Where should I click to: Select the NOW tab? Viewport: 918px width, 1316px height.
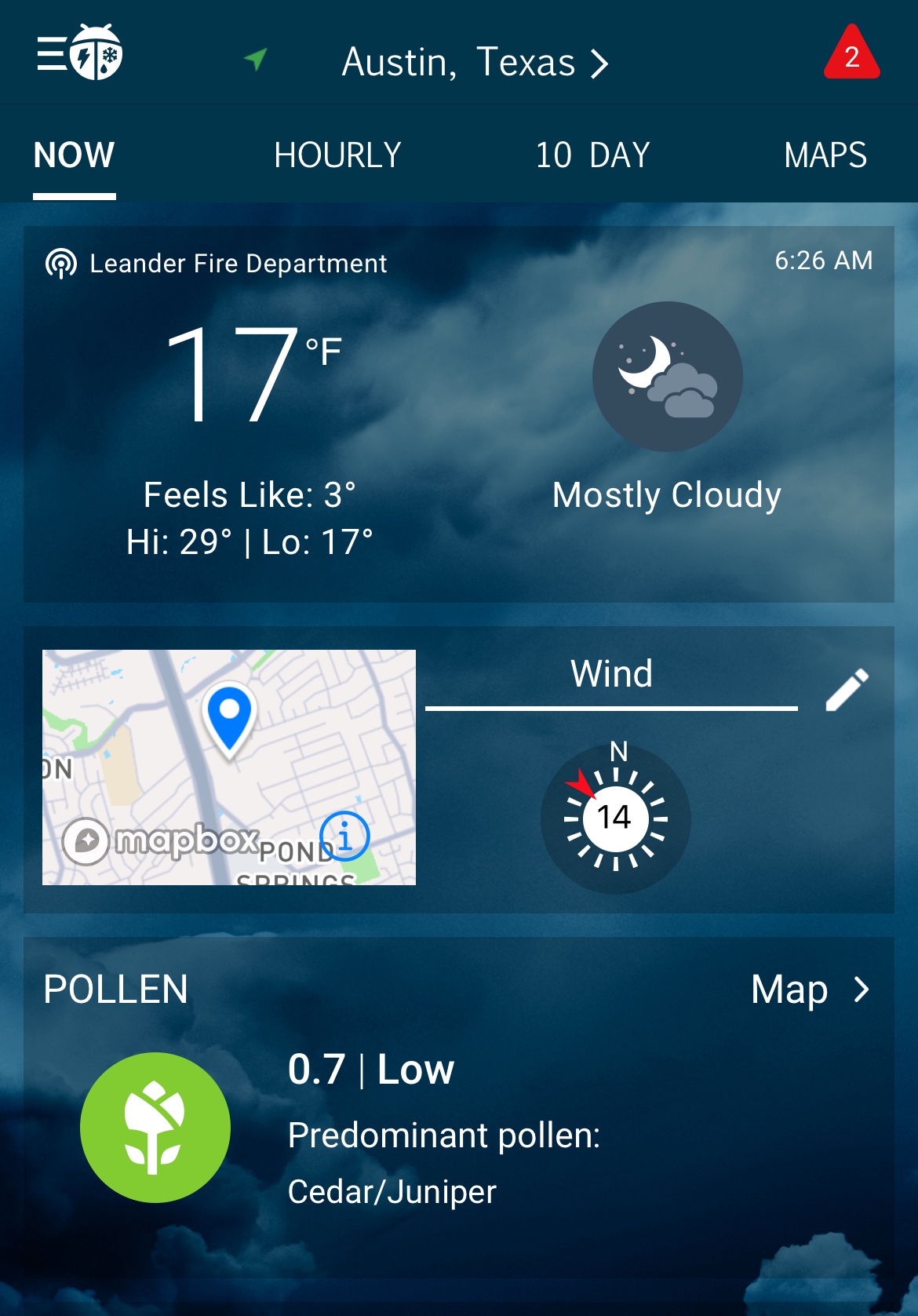(75, 155)
